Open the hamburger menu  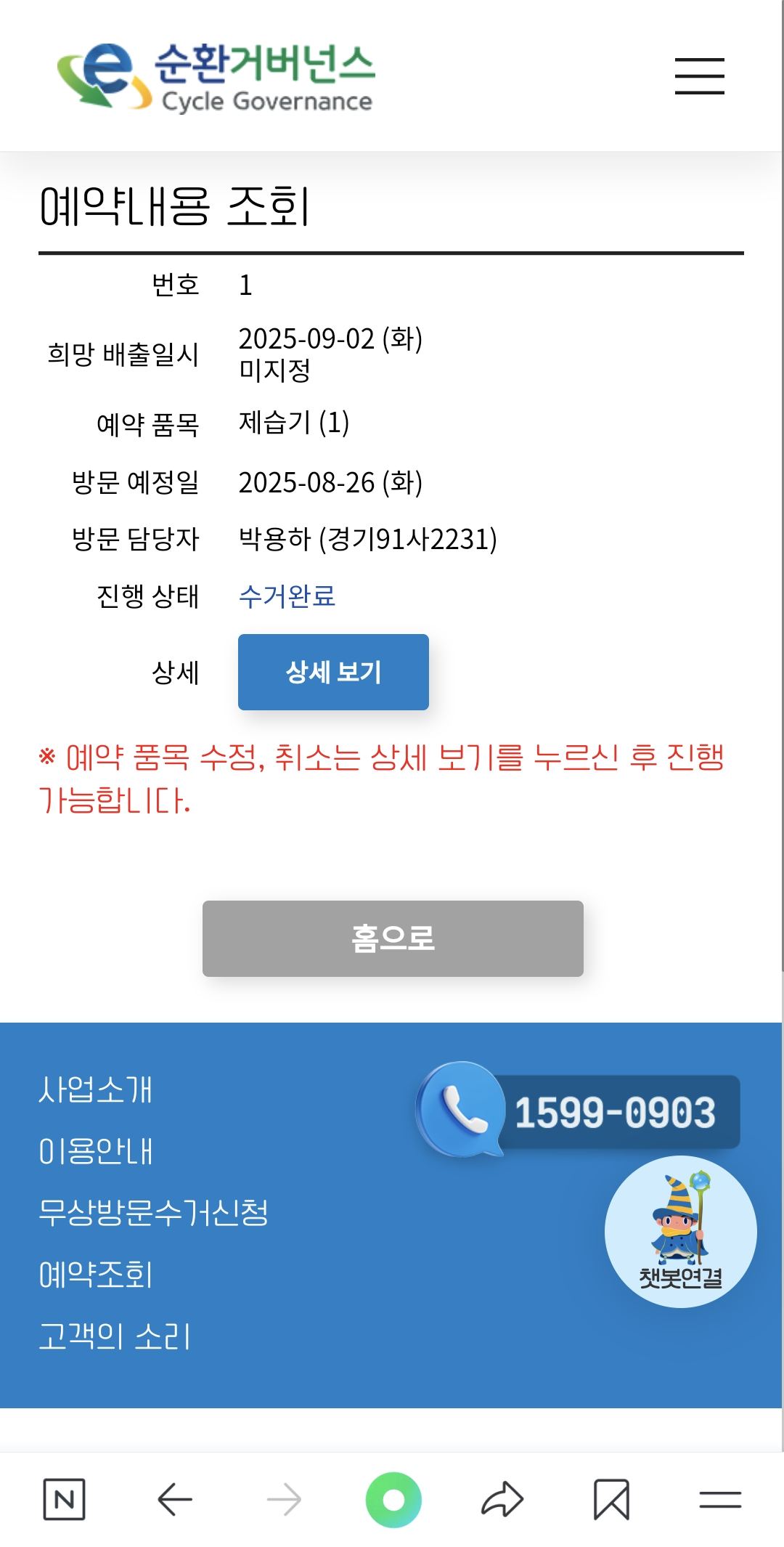coord(699,76)
